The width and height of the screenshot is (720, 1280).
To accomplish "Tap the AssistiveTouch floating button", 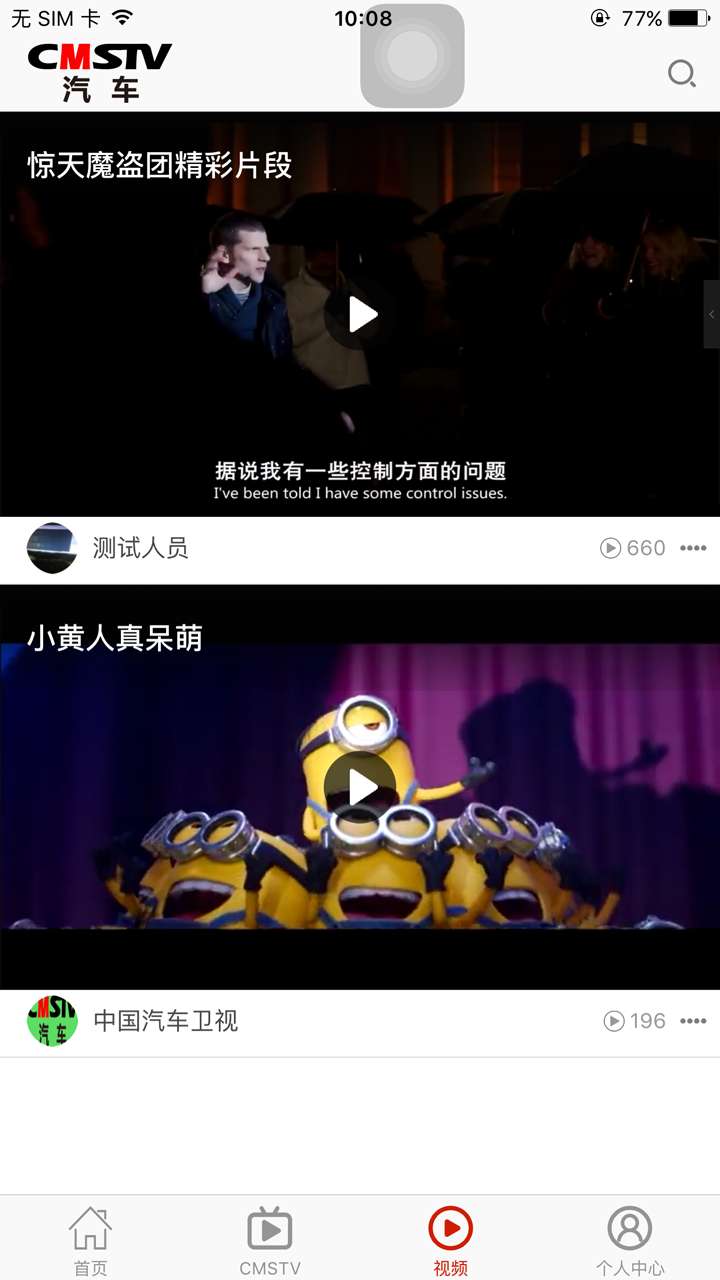I will pos(412,56).
